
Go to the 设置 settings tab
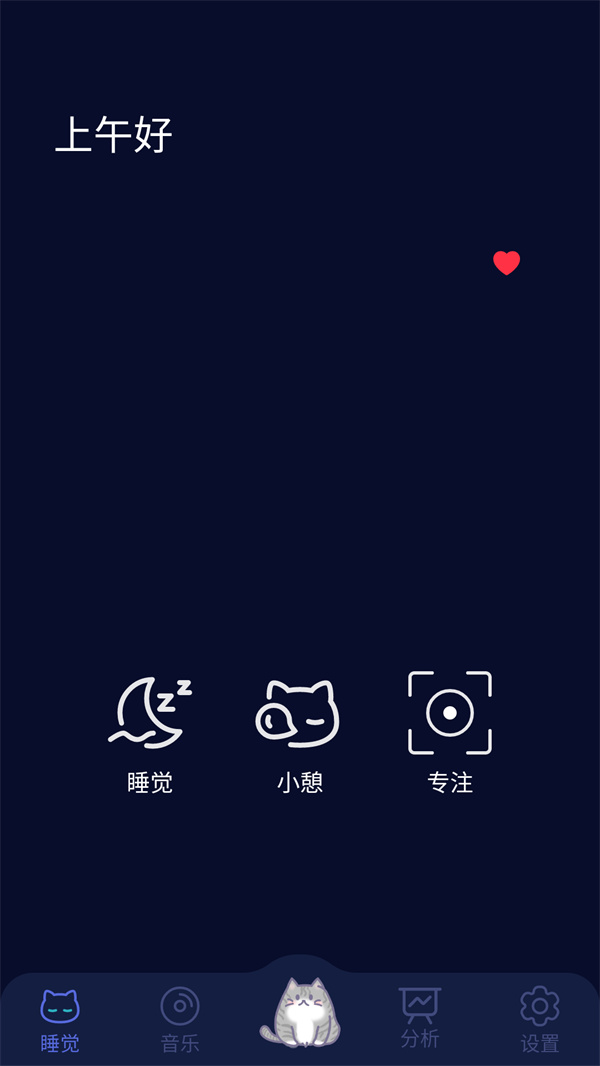pyautogui.click(x=540, y=1018)
